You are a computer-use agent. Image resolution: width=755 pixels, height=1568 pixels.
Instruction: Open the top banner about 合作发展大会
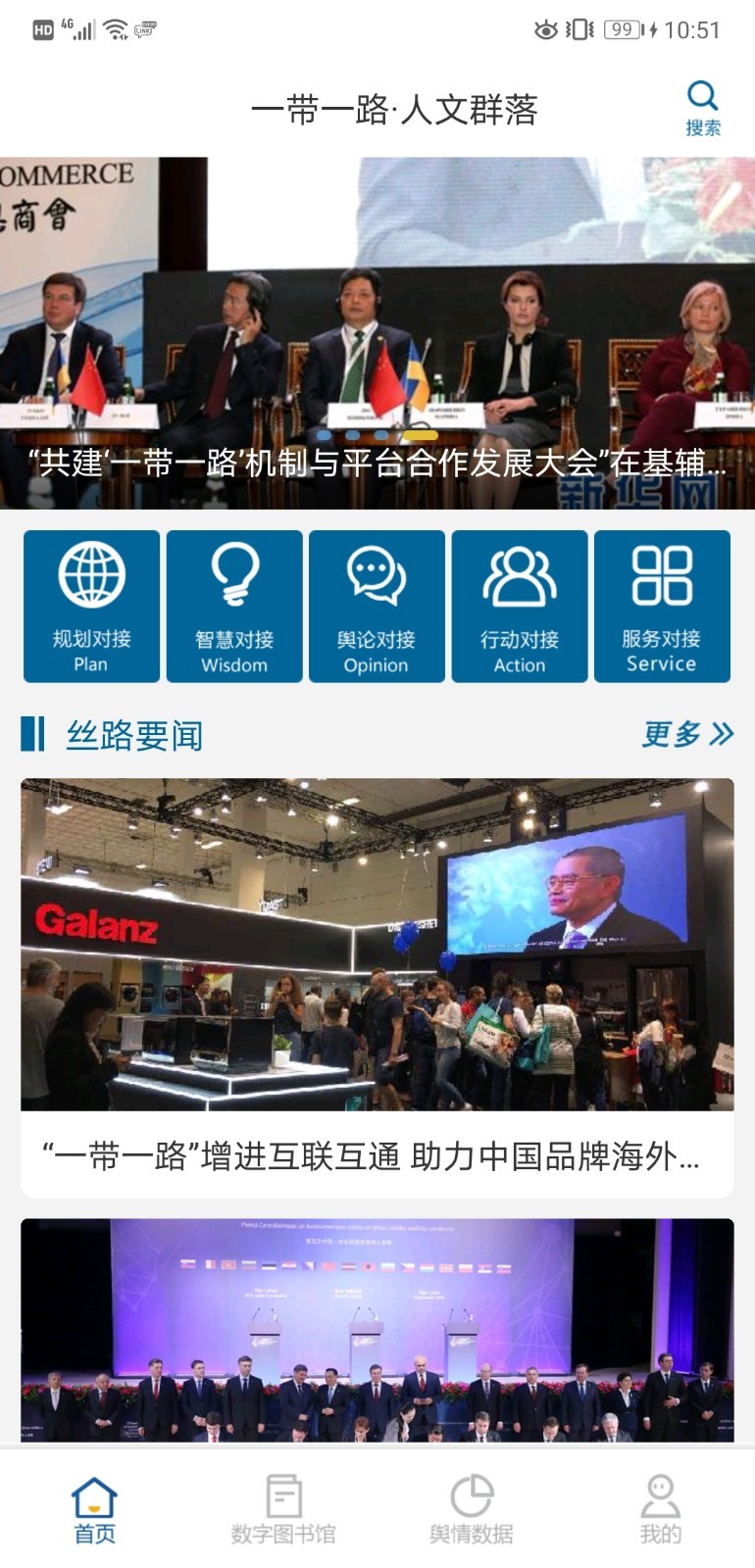click(x=377, y=333)
